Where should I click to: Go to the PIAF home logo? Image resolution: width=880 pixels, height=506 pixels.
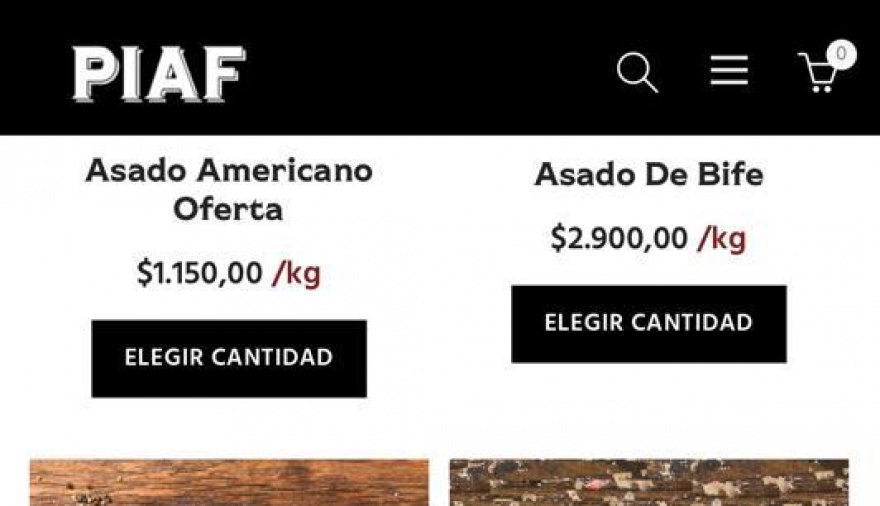coord(159,74)
